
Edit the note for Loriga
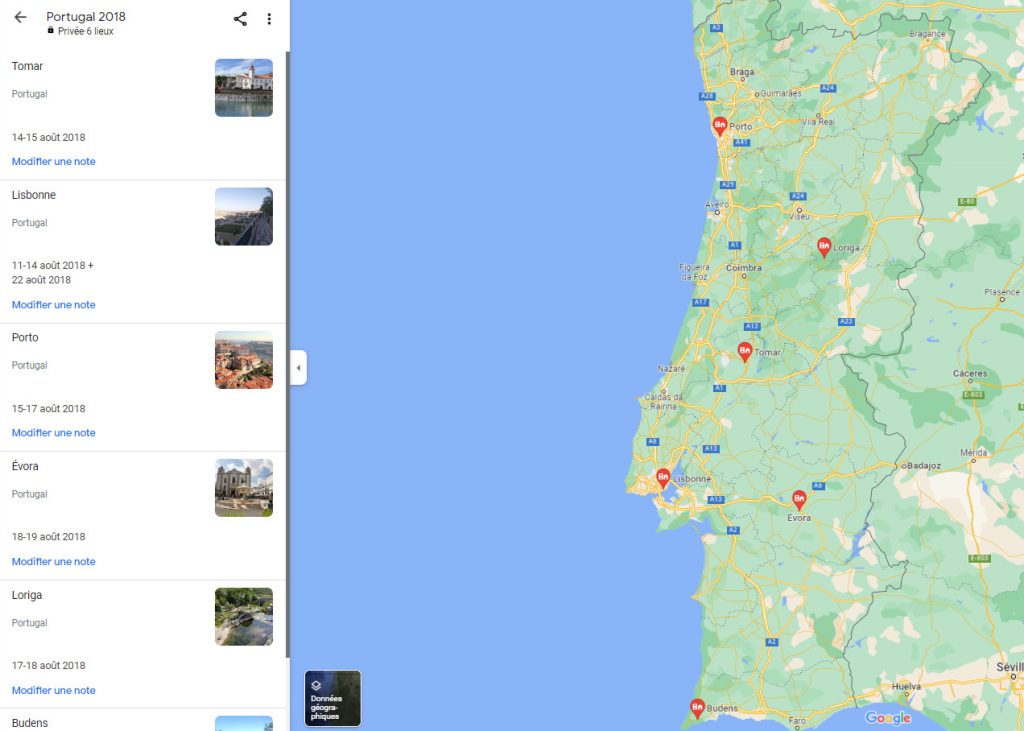point(54,690)
